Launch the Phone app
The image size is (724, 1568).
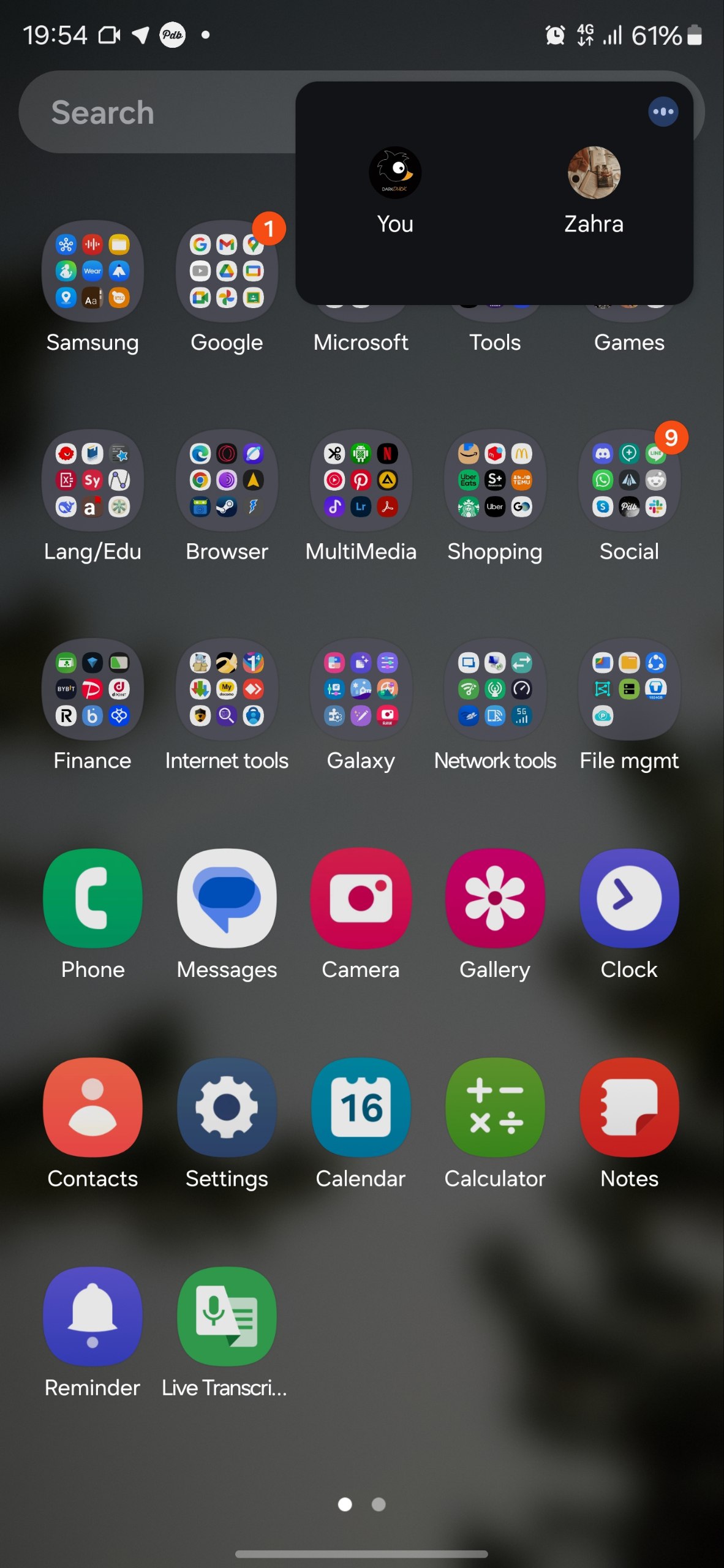[x=92, y=899]
